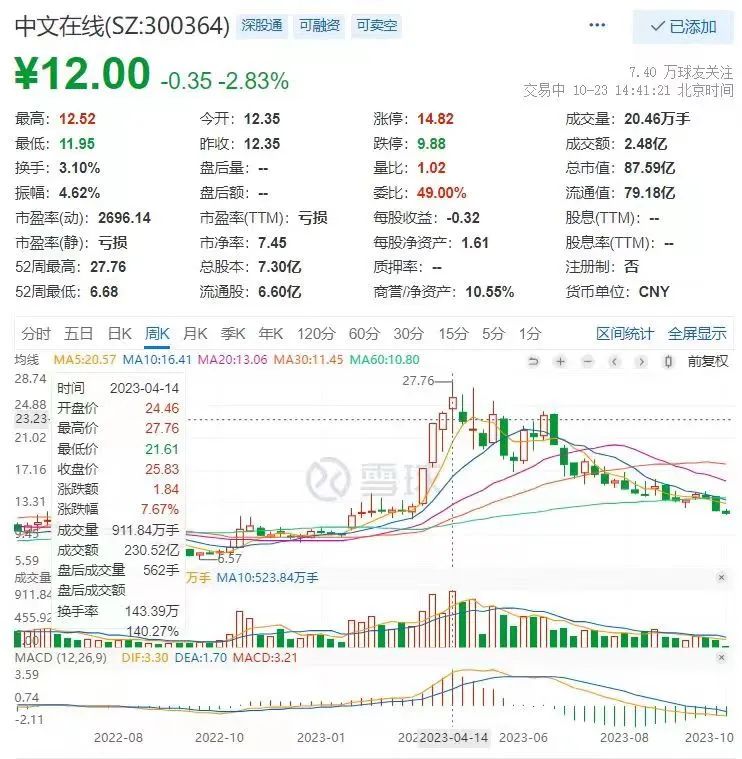Screen dimensions: 742x759
Task: Select the 五日 chart tab
Action: (78, 334)
